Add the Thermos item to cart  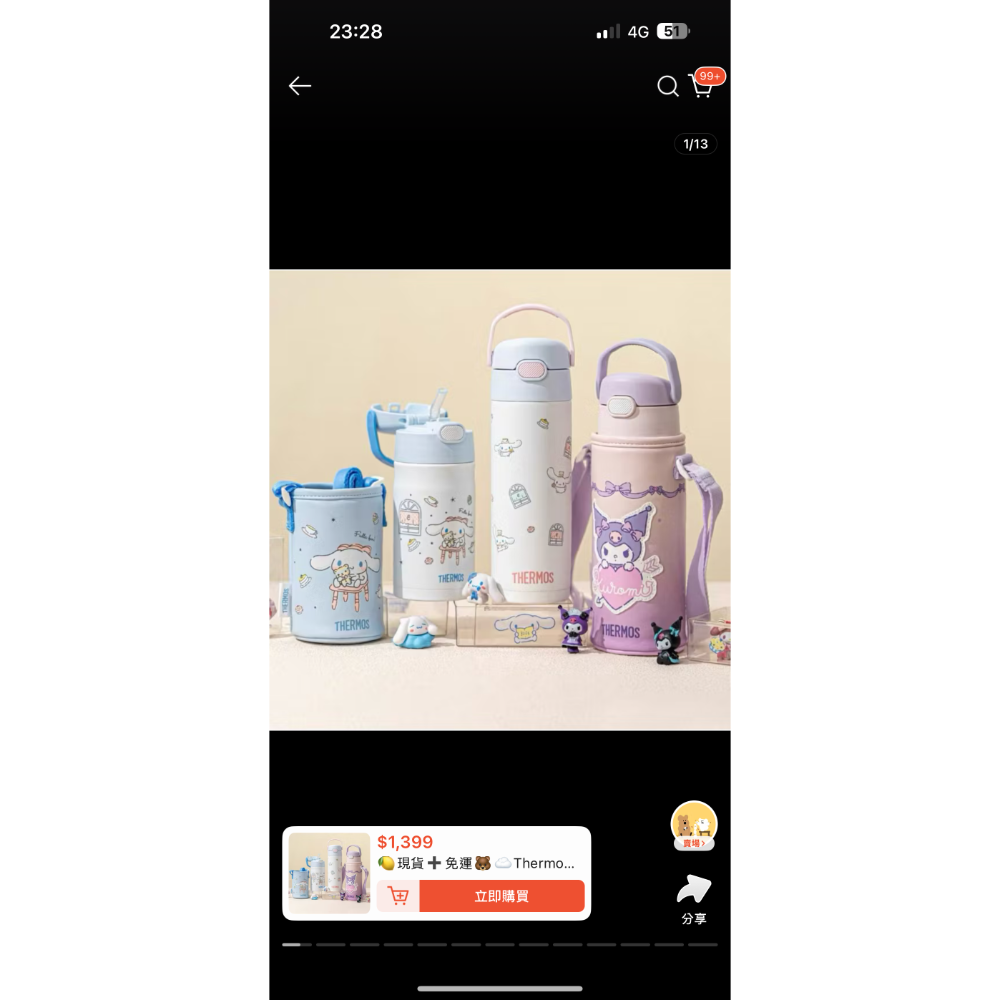tap(398, 896)
